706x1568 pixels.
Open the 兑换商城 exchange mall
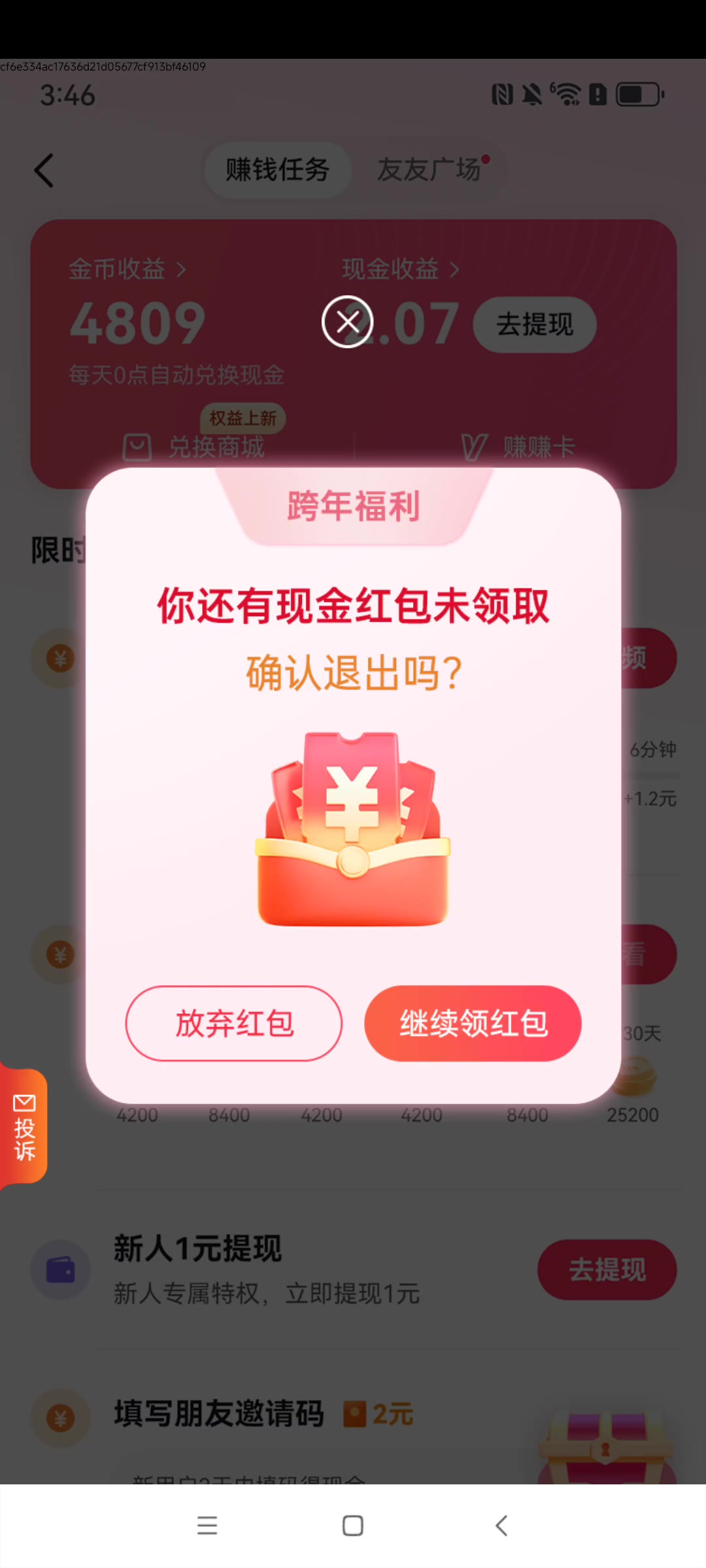coord(194,447)
